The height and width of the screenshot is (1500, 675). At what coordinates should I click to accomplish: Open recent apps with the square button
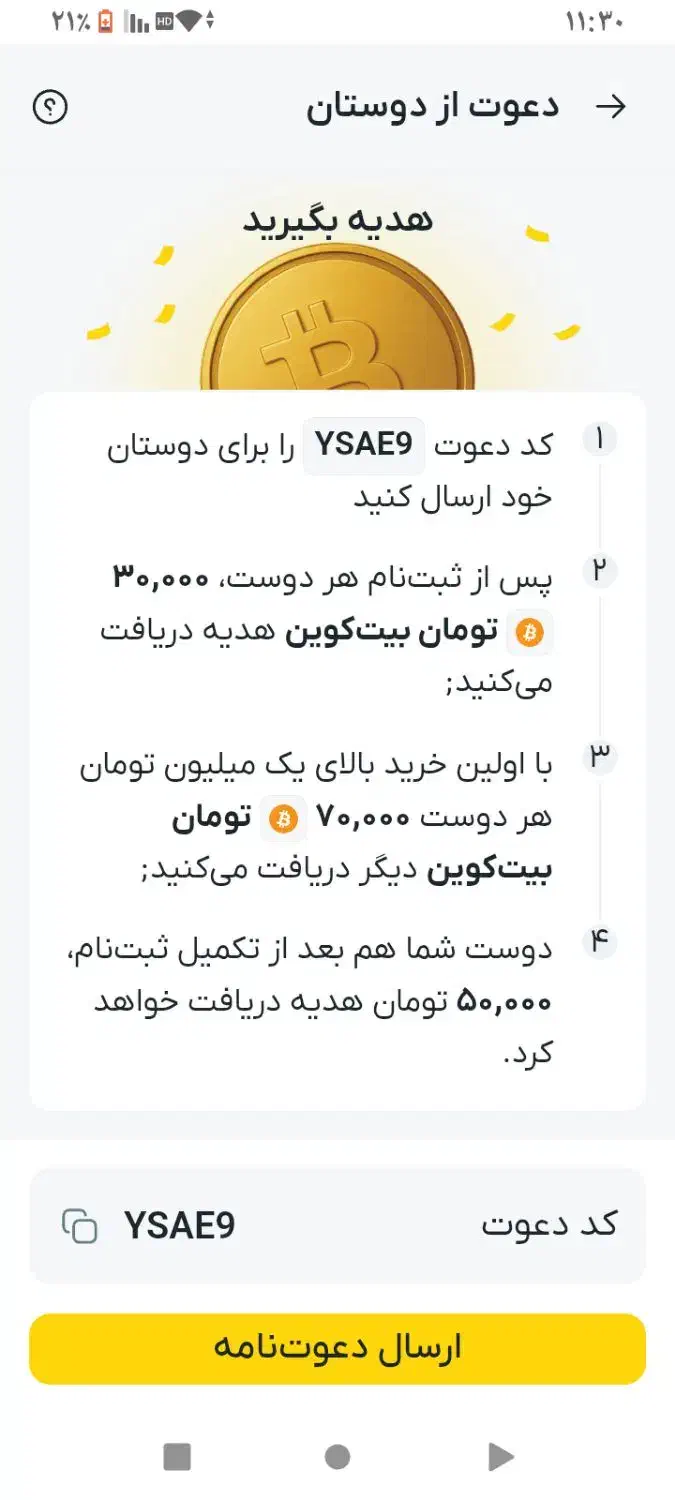177,1457
